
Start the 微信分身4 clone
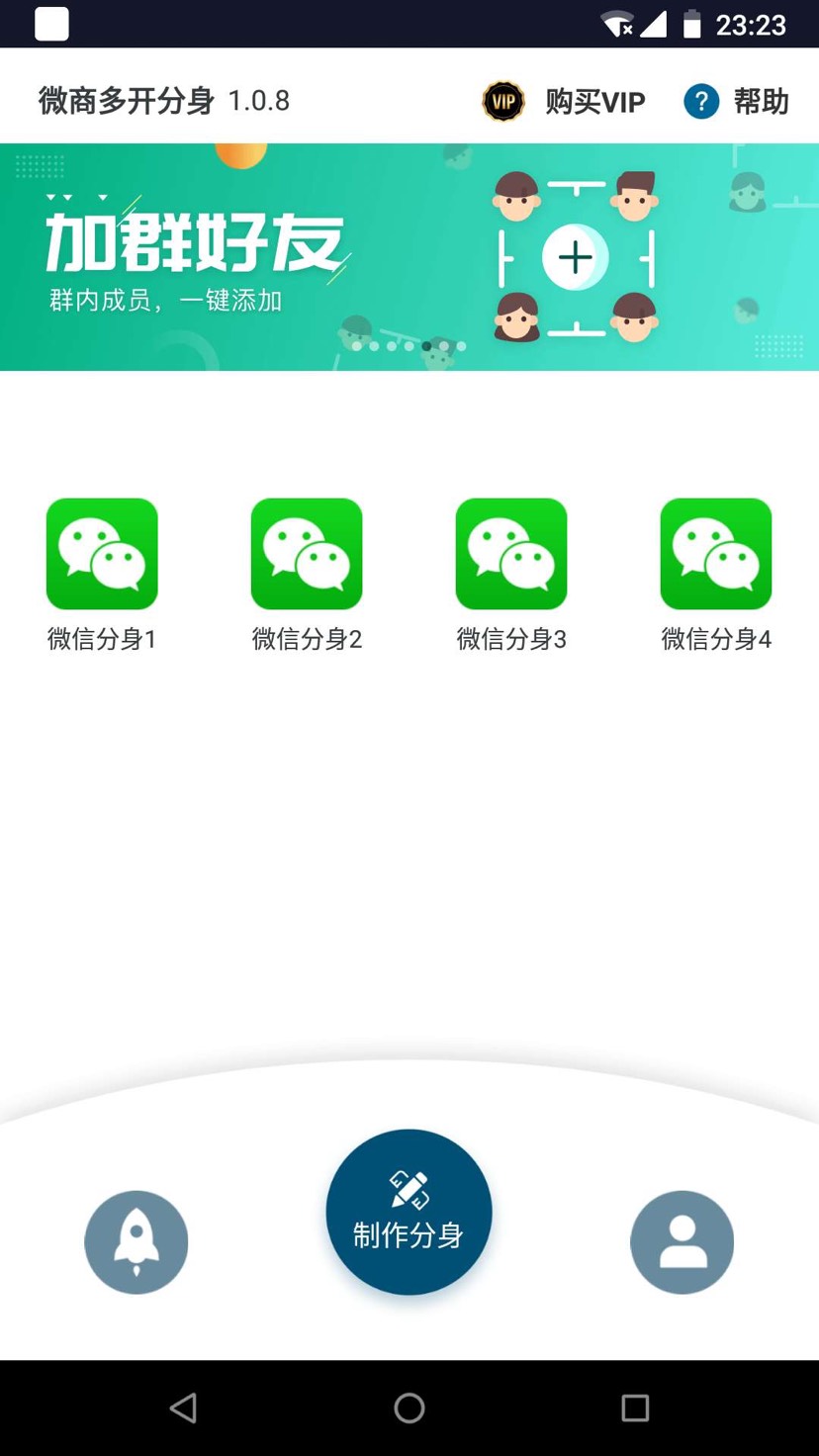[x=716, y=553]
